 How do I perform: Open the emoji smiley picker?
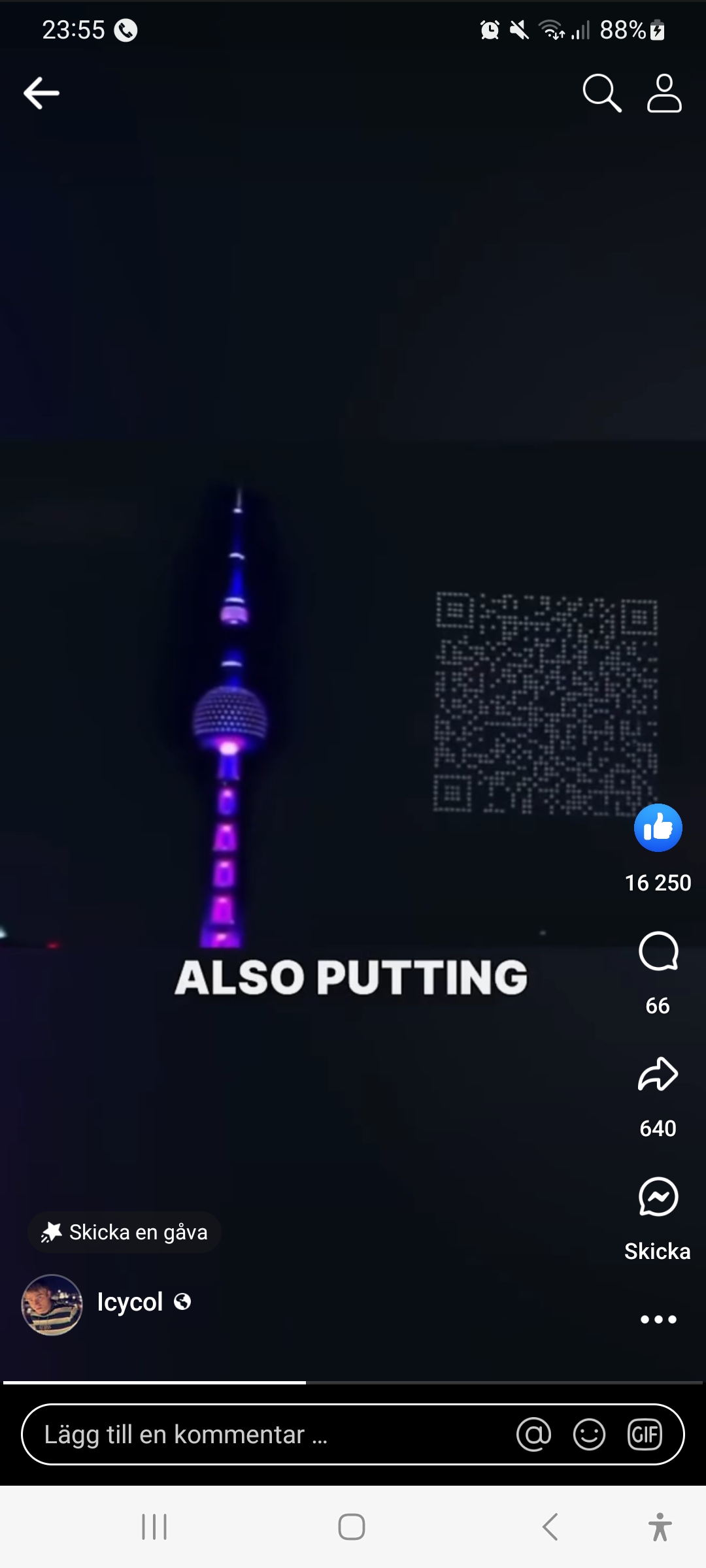(589, 1435)
